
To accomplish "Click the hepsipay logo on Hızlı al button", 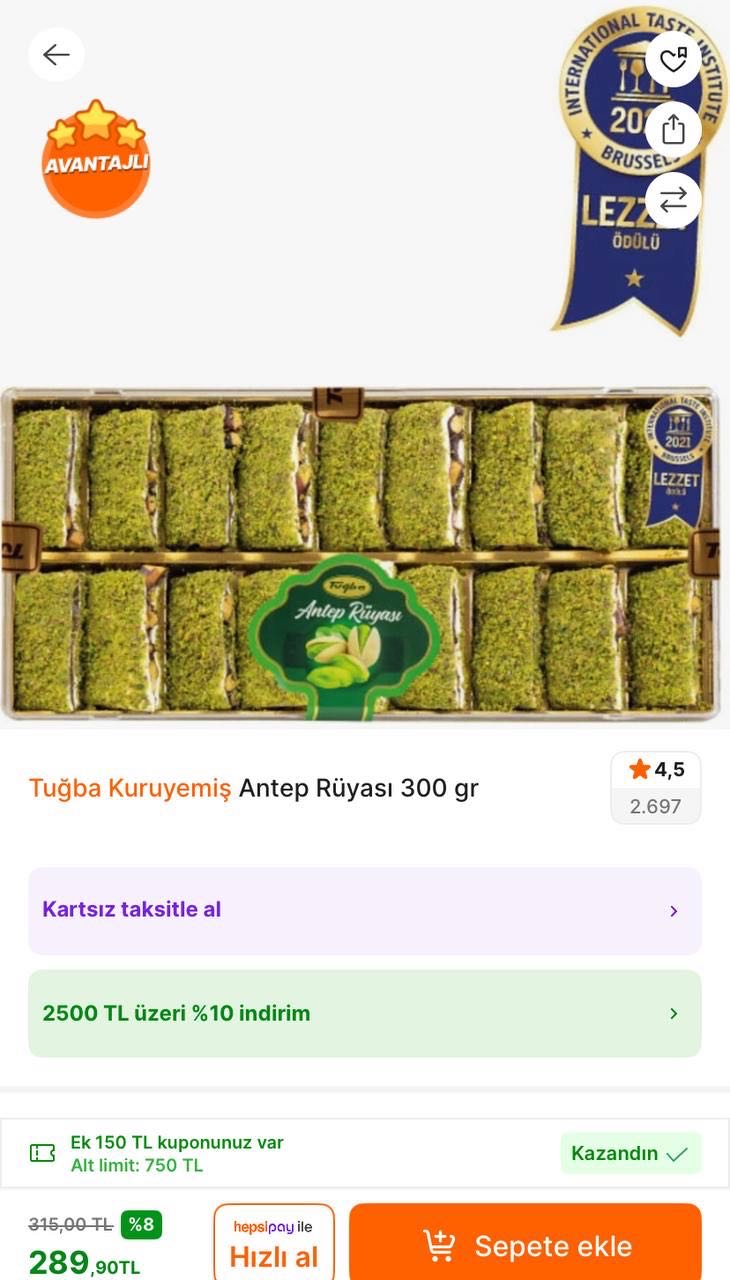I will (x=274, y=1225).
